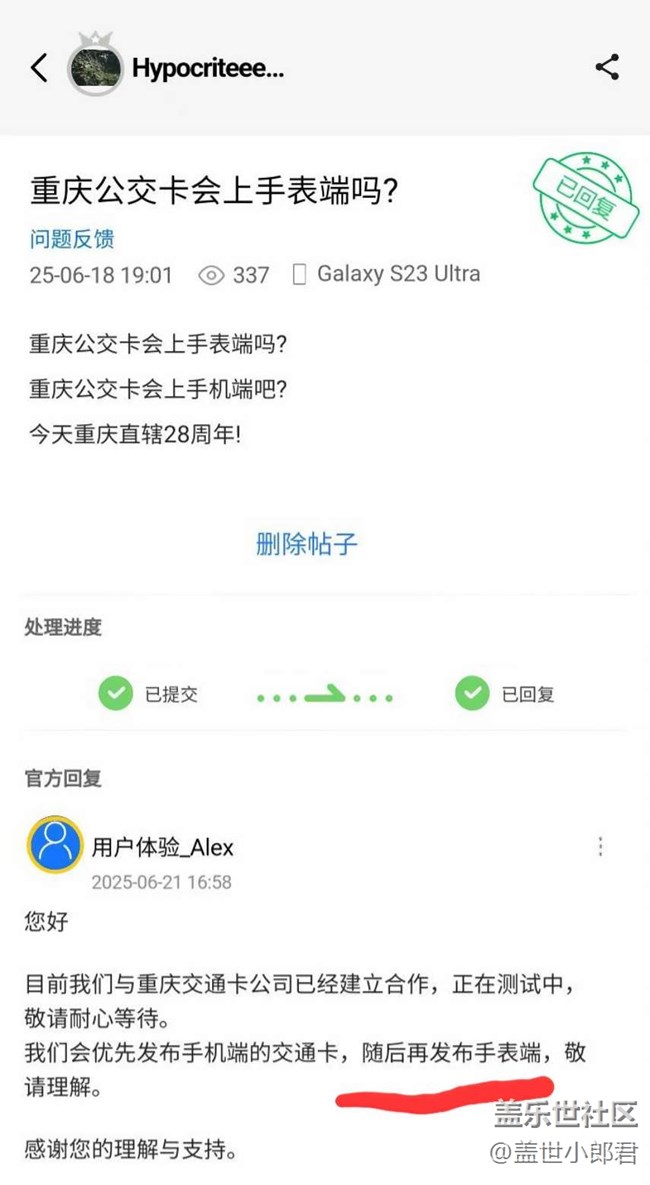Screen dimensions: 650x1185
Task: Open the 问题反馈 category link
Action: pos(72,239)
